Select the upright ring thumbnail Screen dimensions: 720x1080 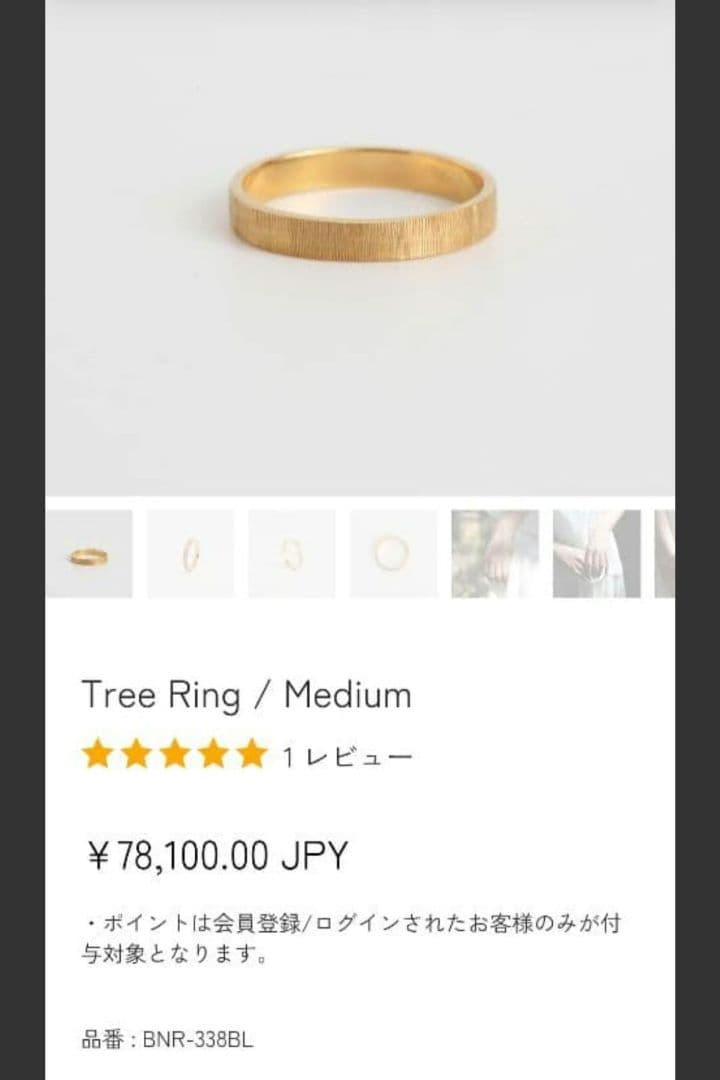pyautogui.click(x=189, y=553)
